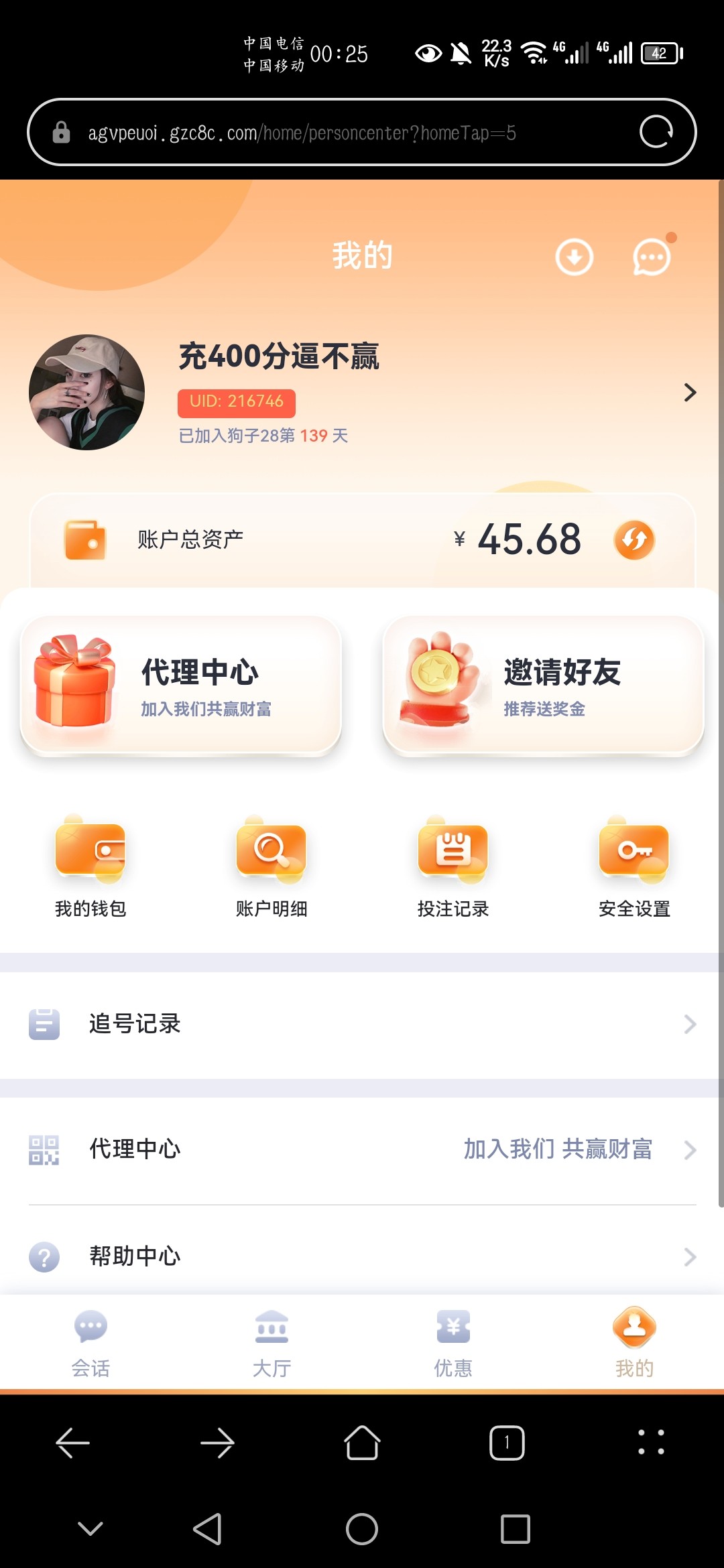Switch to the 大厅 tab
Image resolution: width=724 pixels, height=1568 pixels.
coord(271,1342)
